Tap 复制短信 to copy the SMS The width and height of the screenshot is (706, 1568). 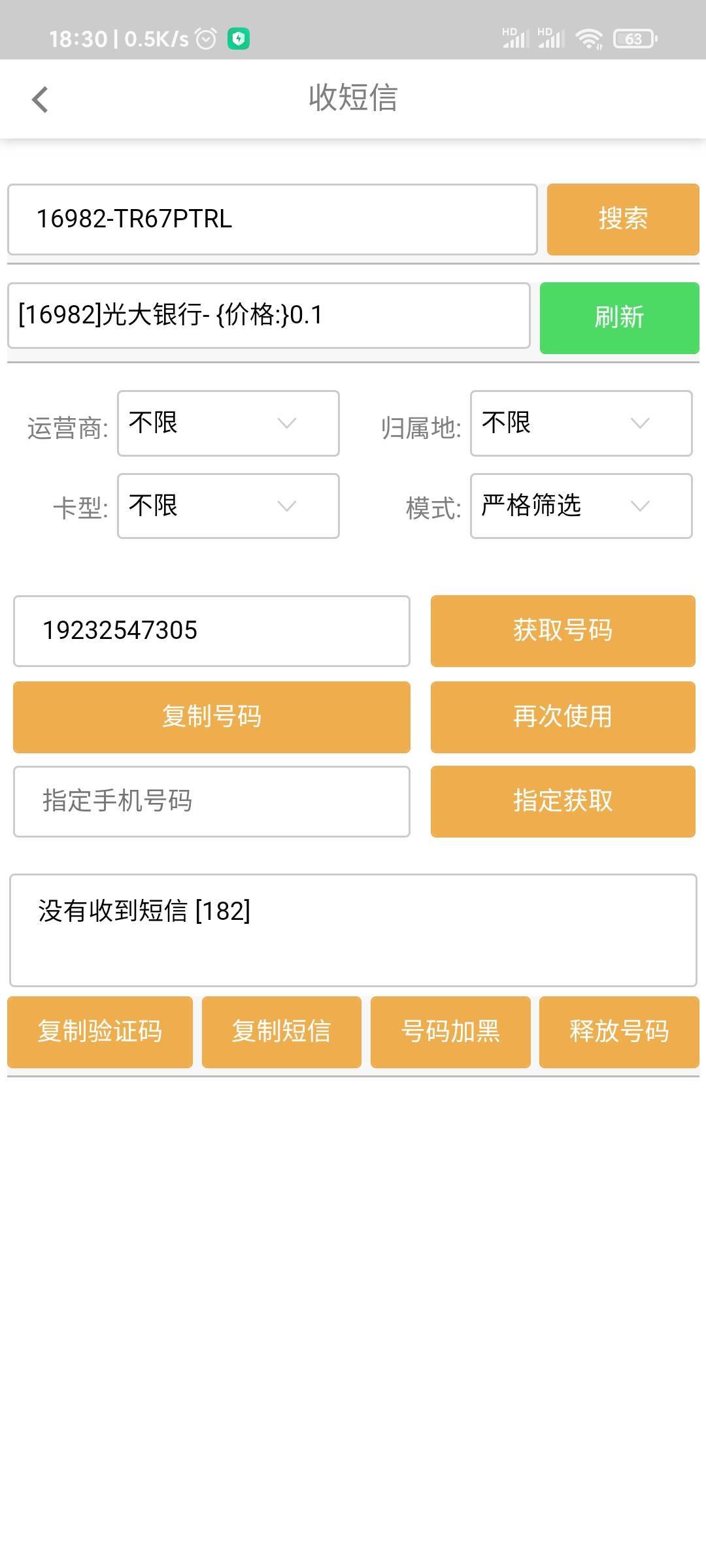tap(282, 1032)
